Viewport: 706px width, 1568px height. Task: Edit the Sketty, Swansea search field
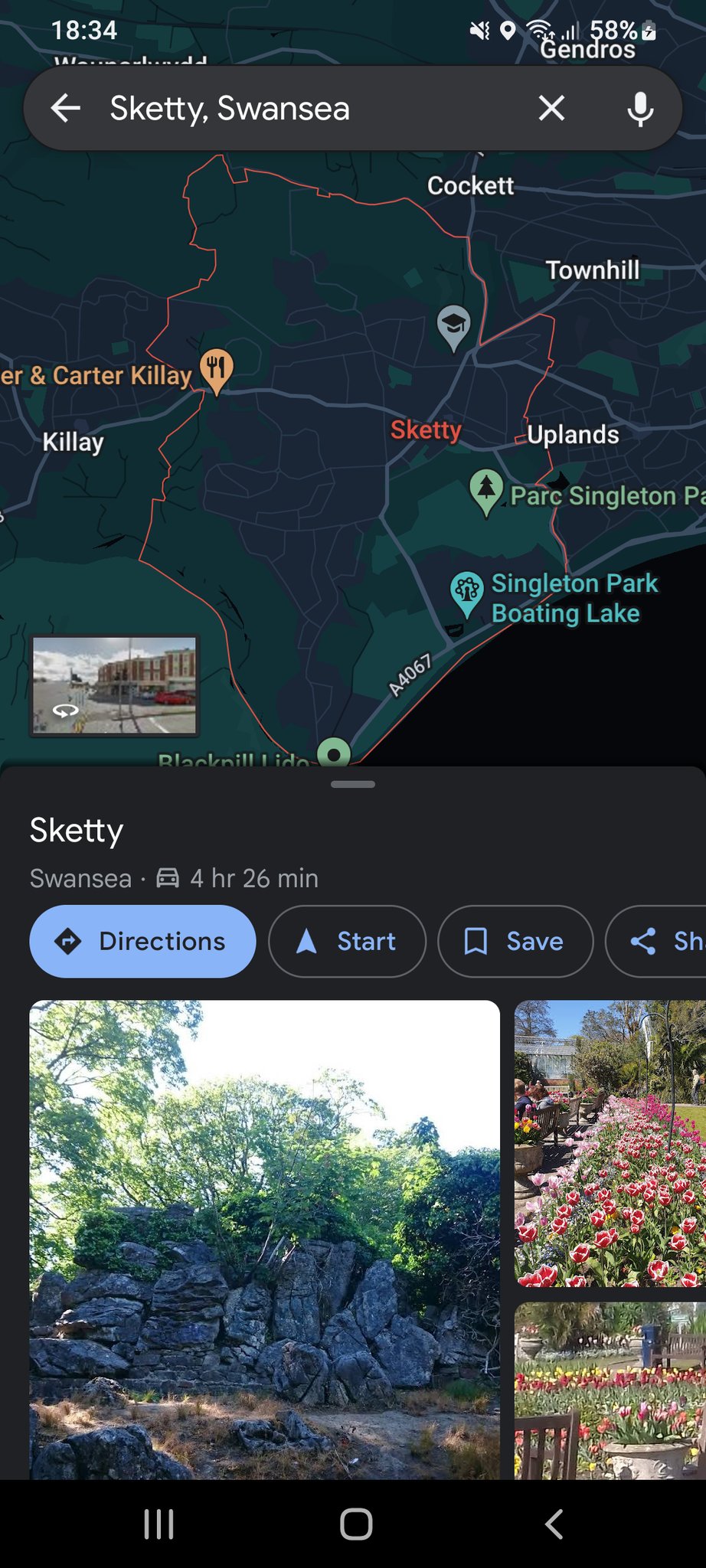coord(306,109)
